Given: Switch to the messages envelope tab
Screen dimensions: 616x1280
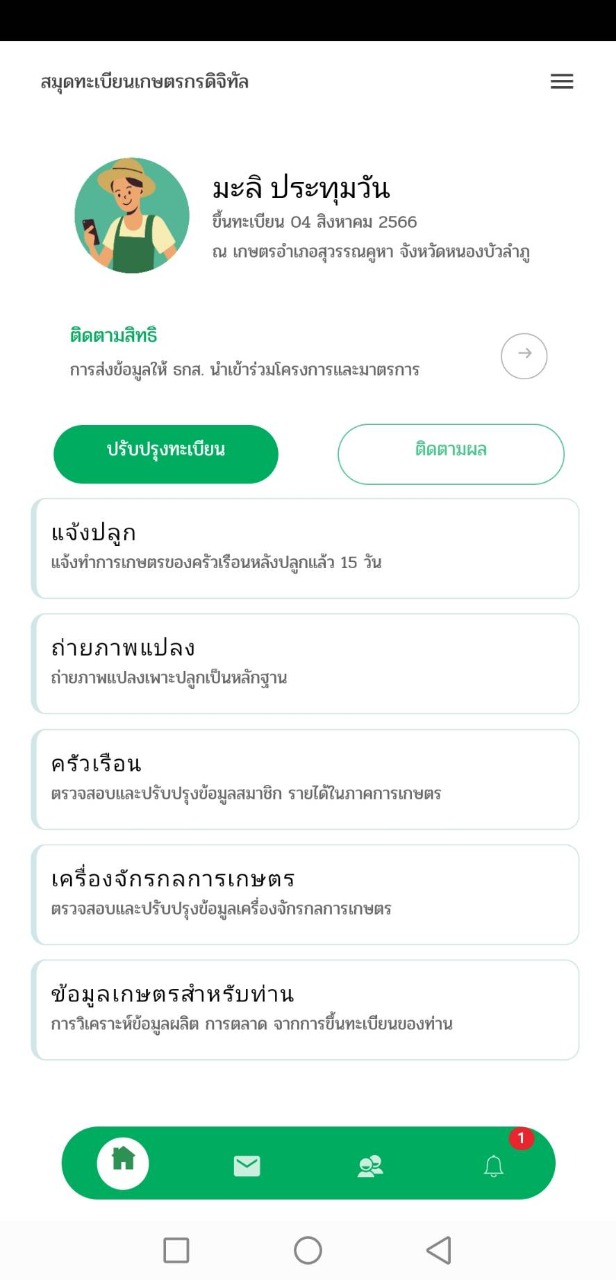Looking at the screenshot, I should click(x=247, y=1165).
